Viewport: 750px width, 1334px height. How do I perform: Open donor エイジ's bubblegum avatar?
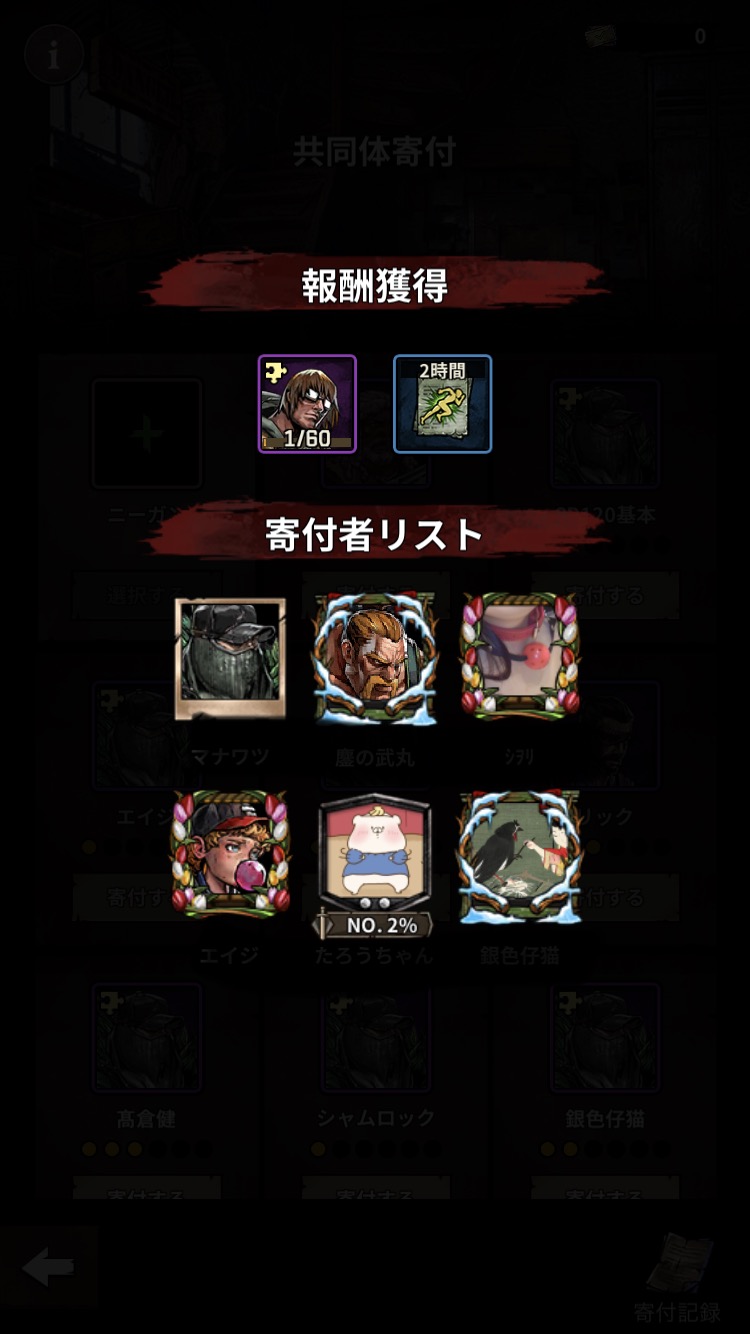(x=230, y=852)
